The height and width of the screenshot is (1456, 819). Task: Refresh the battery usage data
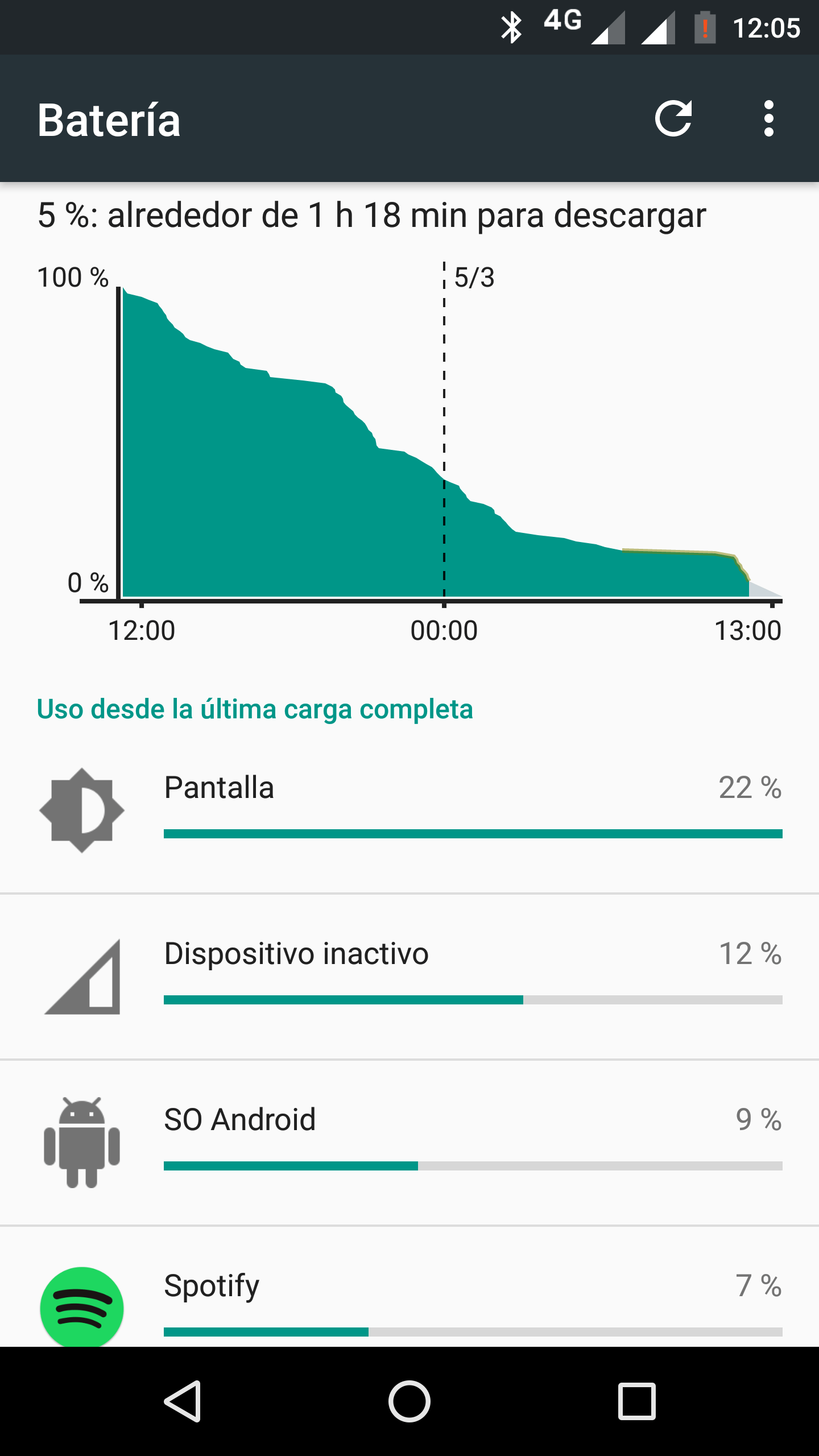[x=673, y=119]
